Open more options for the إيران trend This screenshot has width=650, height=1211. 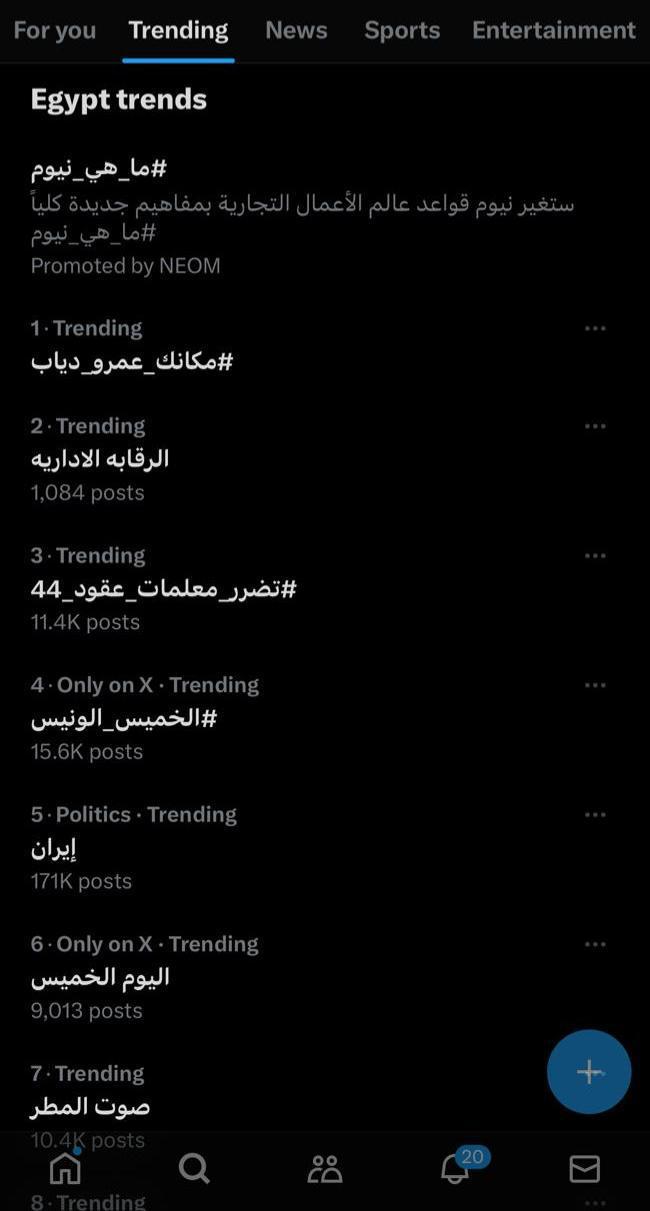(595, 814)
